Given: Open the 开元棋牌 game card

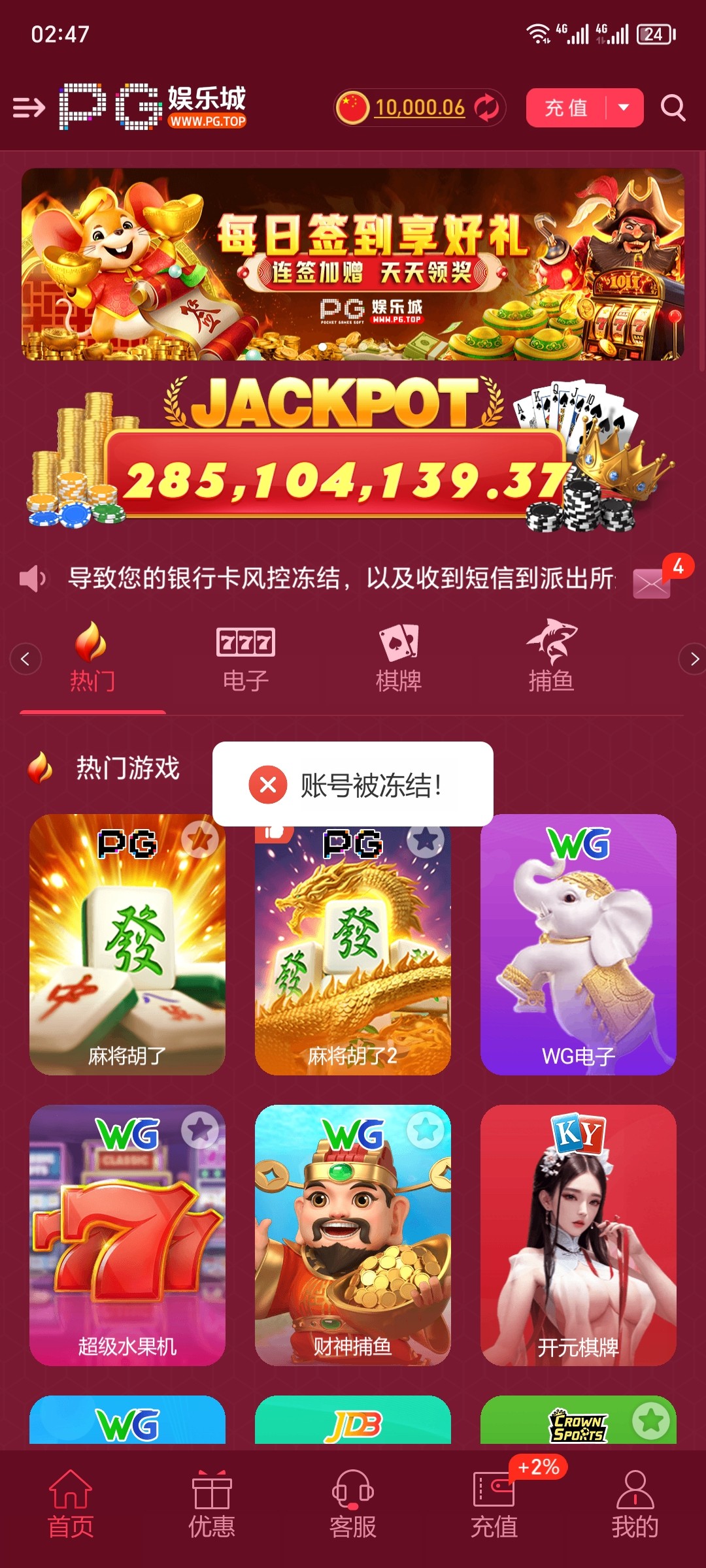Looking at the screenshot, I should coord(578,1235).
